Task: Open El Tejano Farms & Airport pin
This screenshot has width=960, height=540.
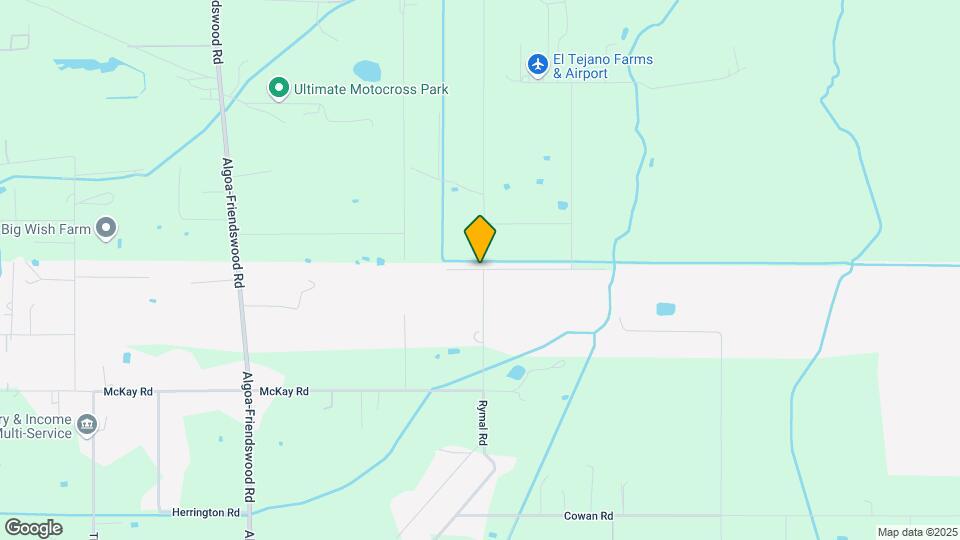Action: pyautogui.click(x=538, y=65)
